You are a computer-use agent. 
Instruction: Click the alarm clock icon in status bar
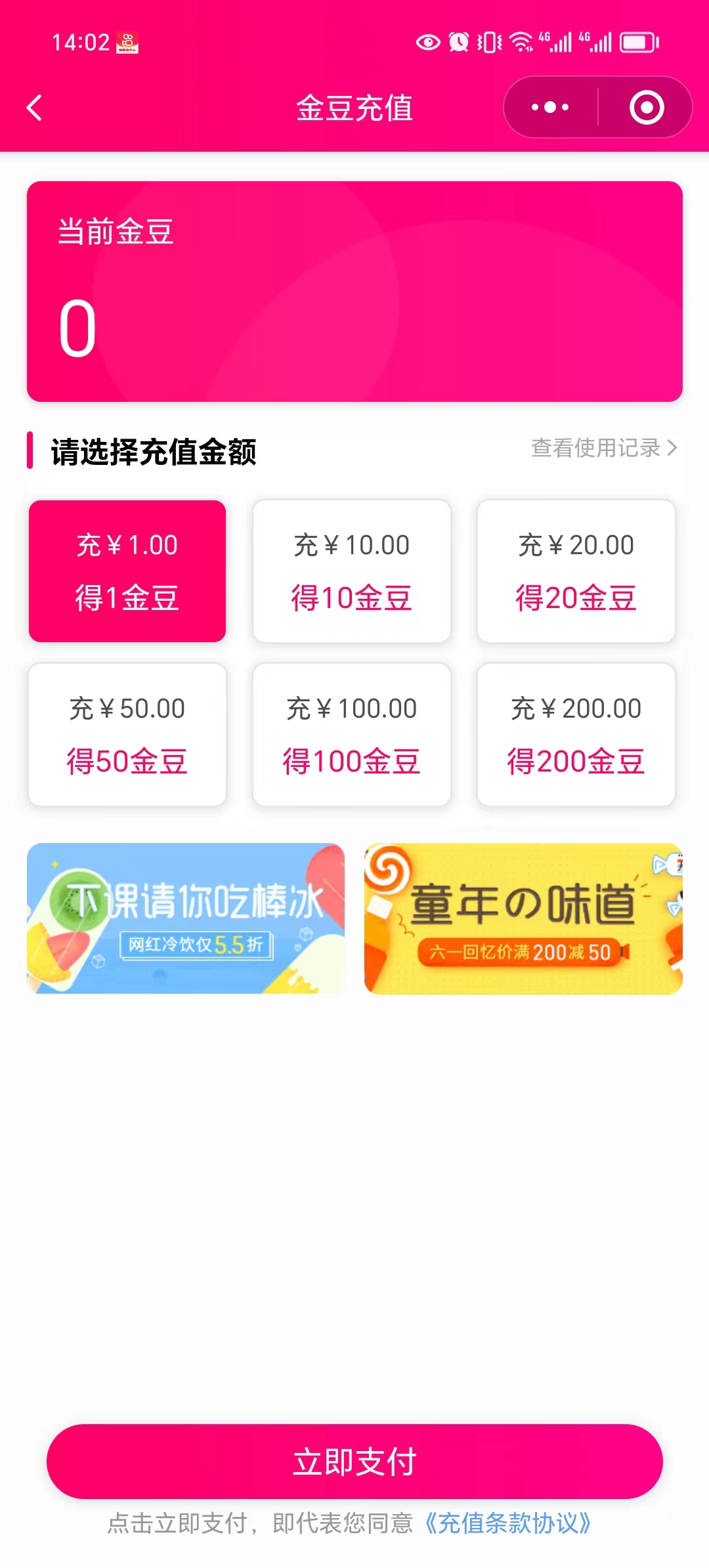(x=460, y=42)
